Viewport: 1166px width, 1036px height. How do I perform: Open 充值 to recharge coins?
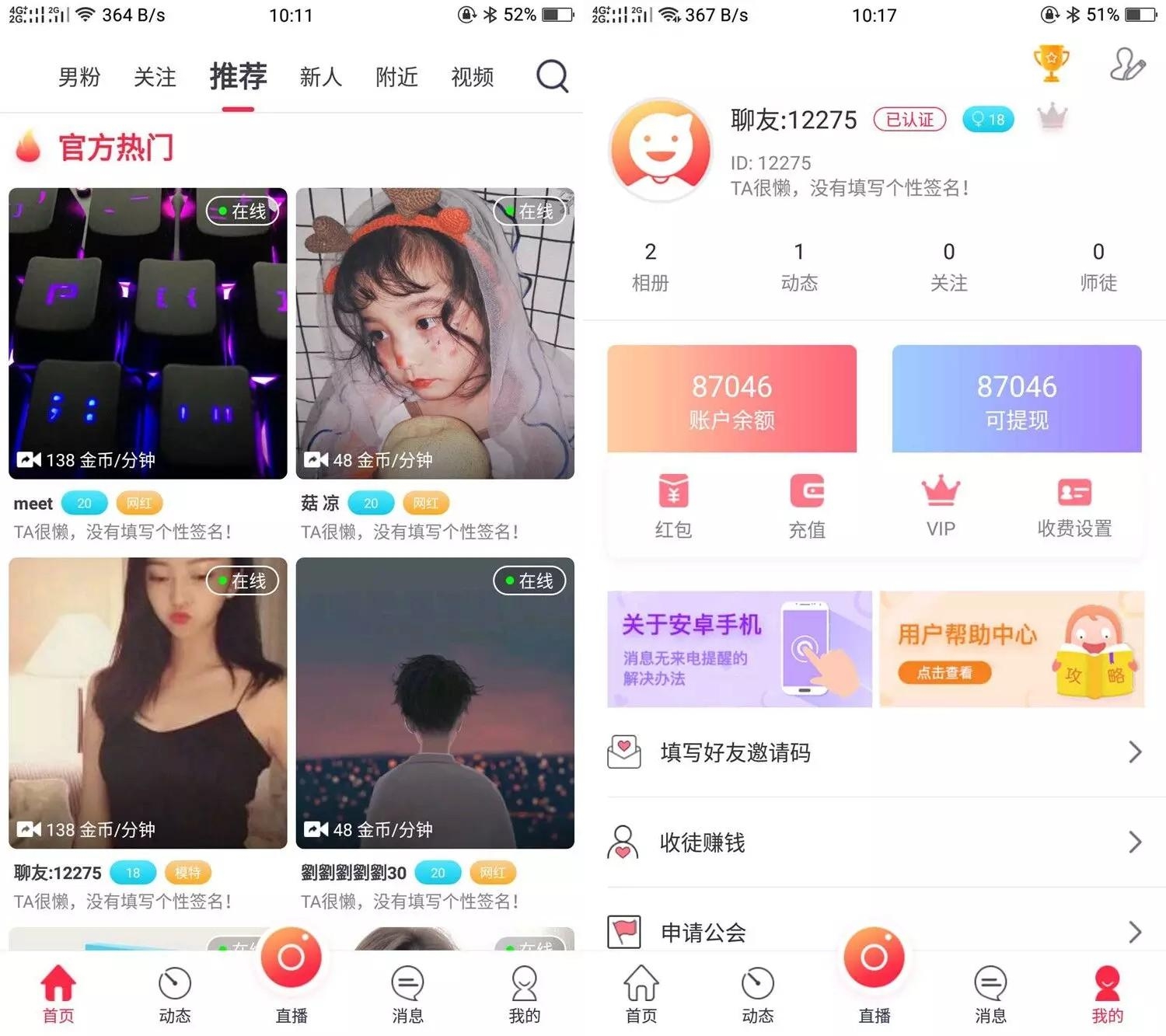(x=807, y=506)
